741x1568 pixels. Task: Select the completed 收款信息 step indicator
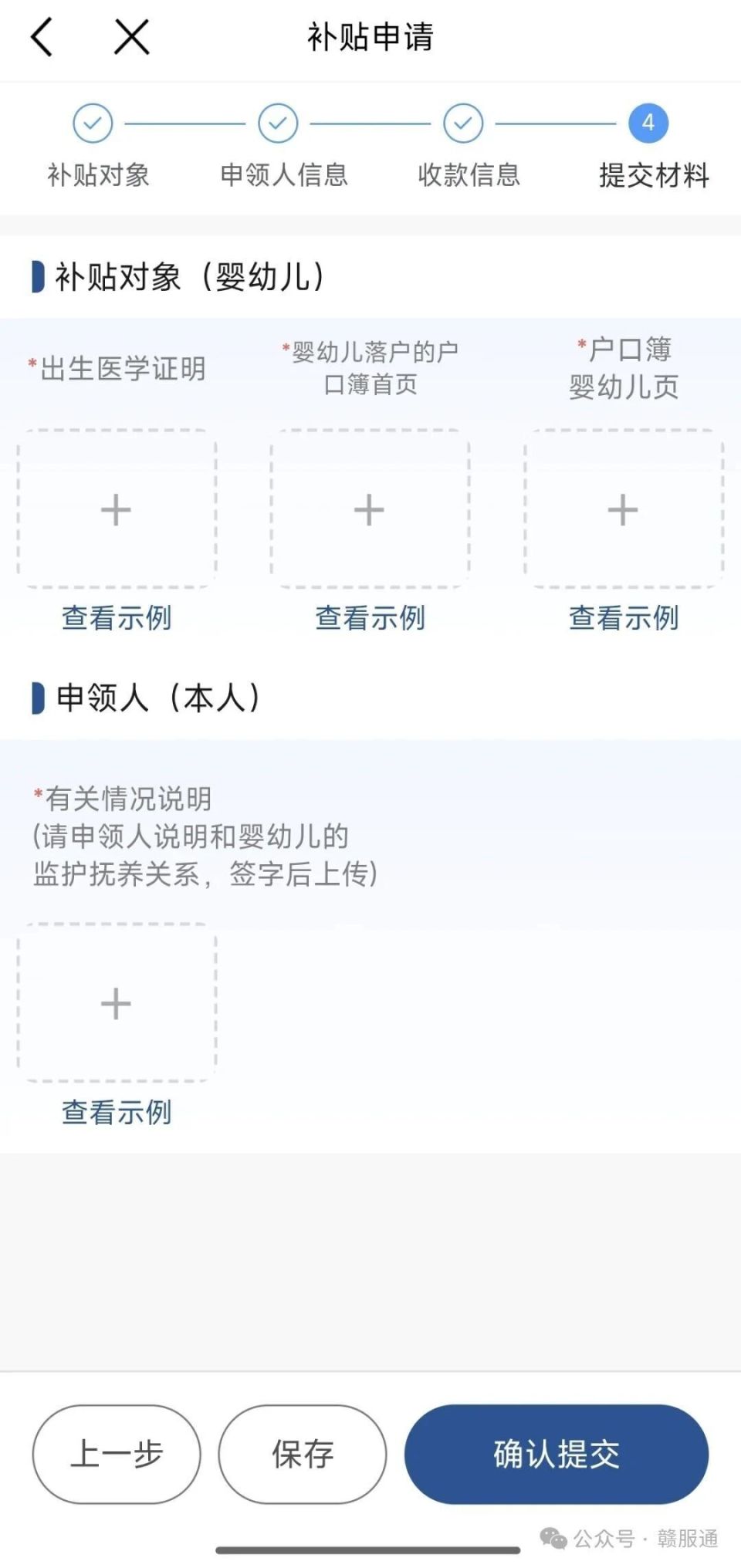pos(462,123)
